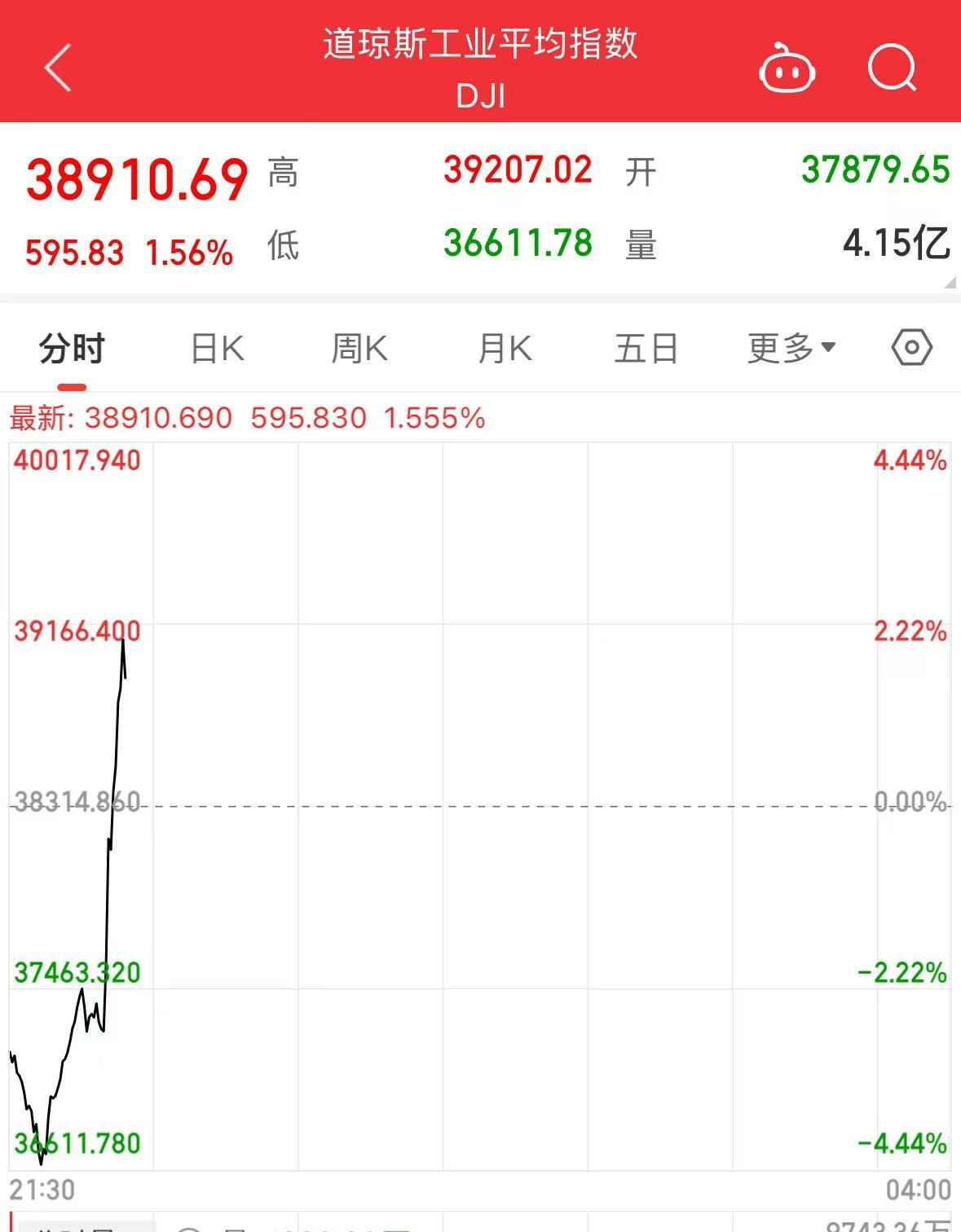
Task: Open the AI assistant robot icon
Action: [x=787, y=69]
